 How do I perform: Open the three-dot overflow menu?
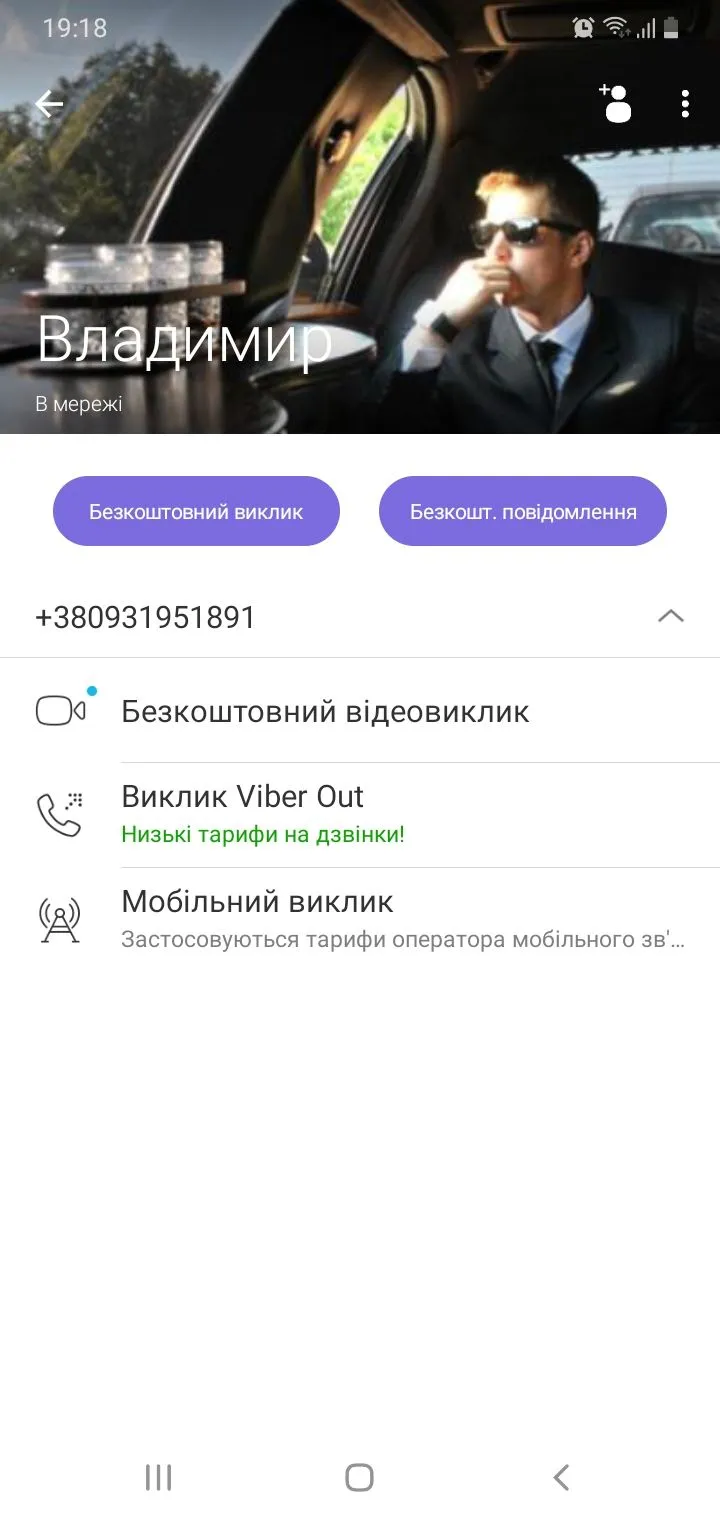[685, 104]
